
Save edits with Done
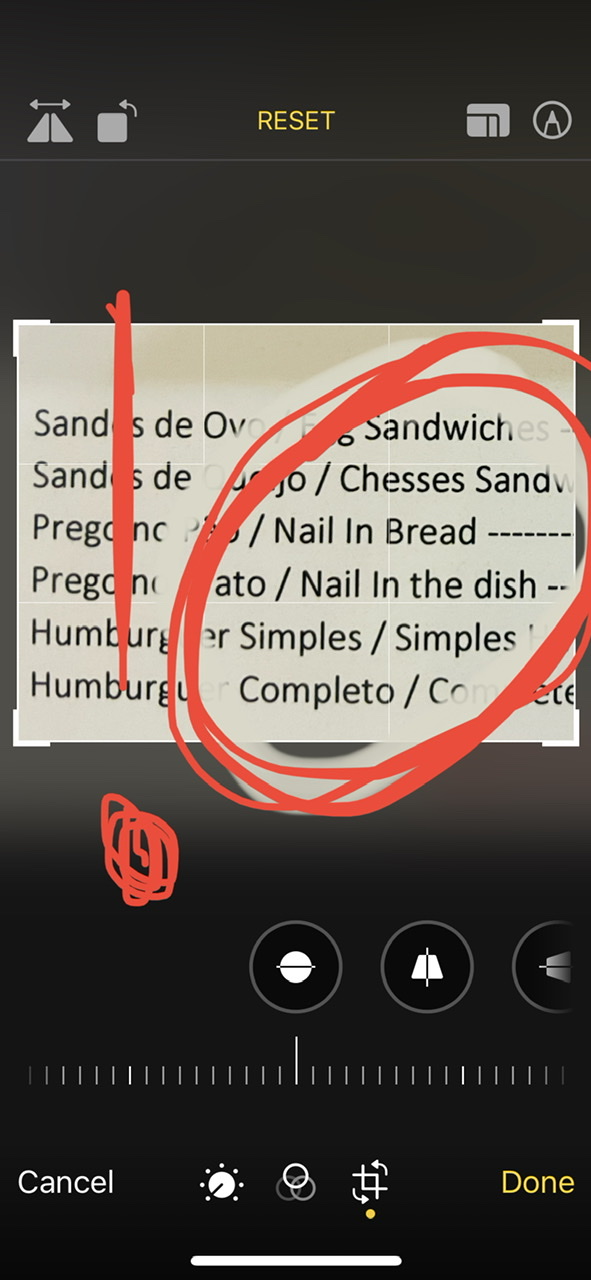tap(538, 1182)
